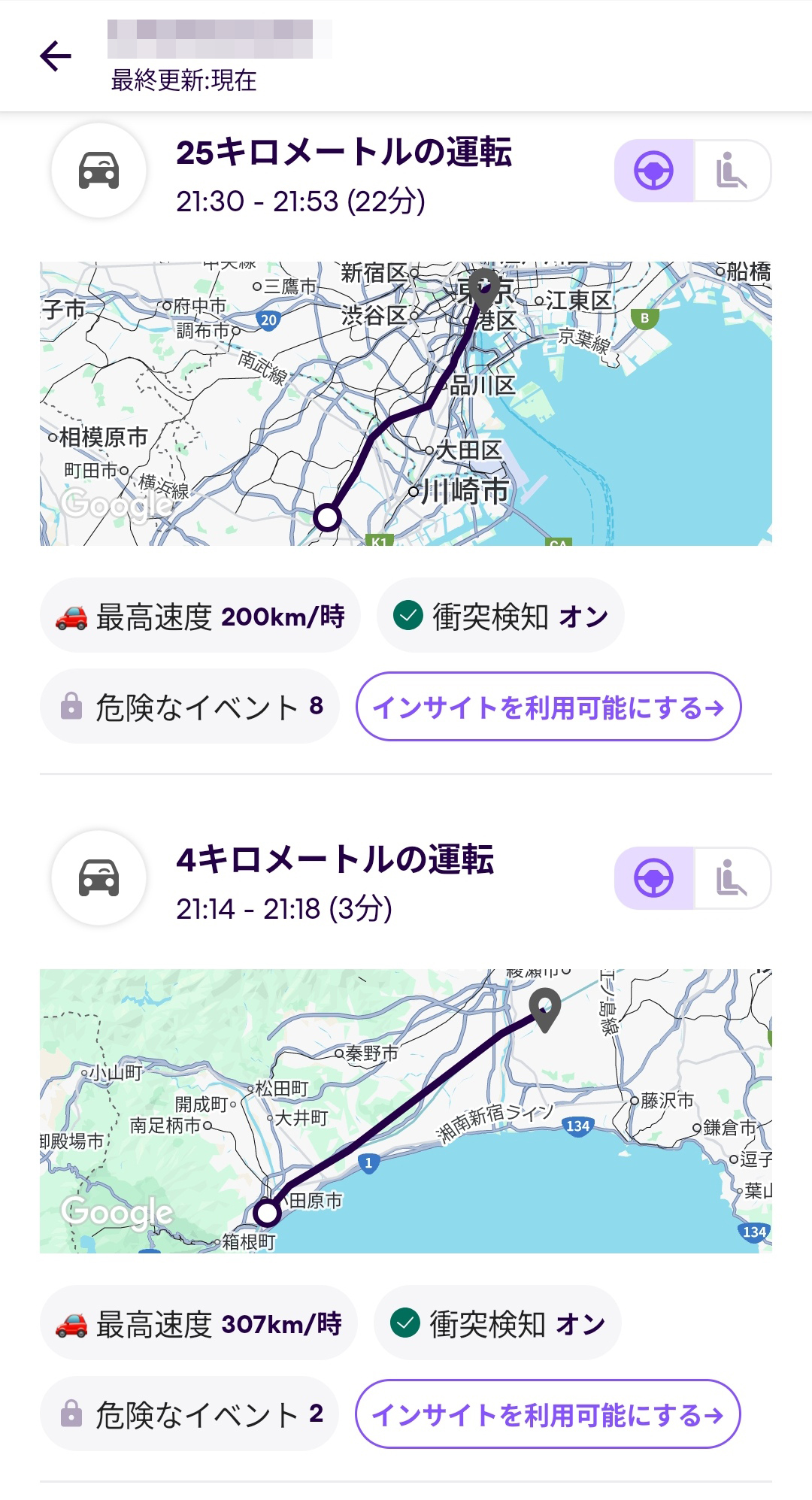Open the 4km drive route map

[405, 1111]
